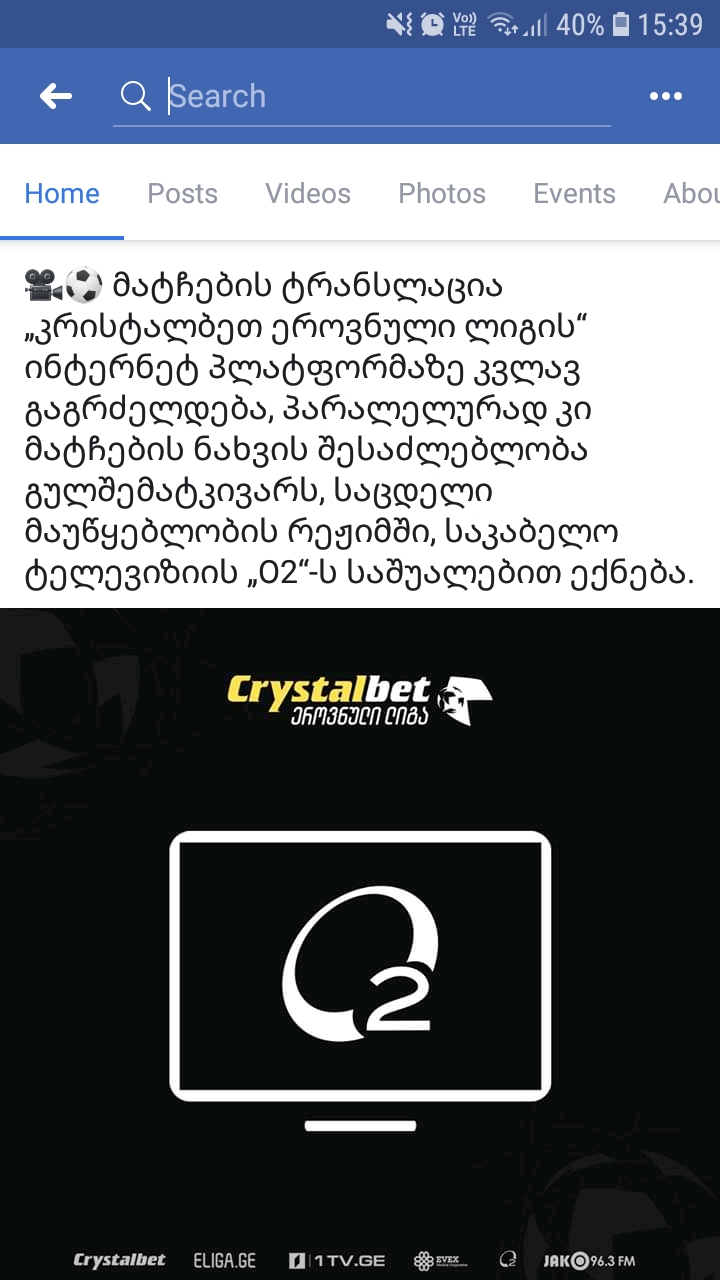Open the About tab
The image size is (720, 1280).
pos(692,193)
